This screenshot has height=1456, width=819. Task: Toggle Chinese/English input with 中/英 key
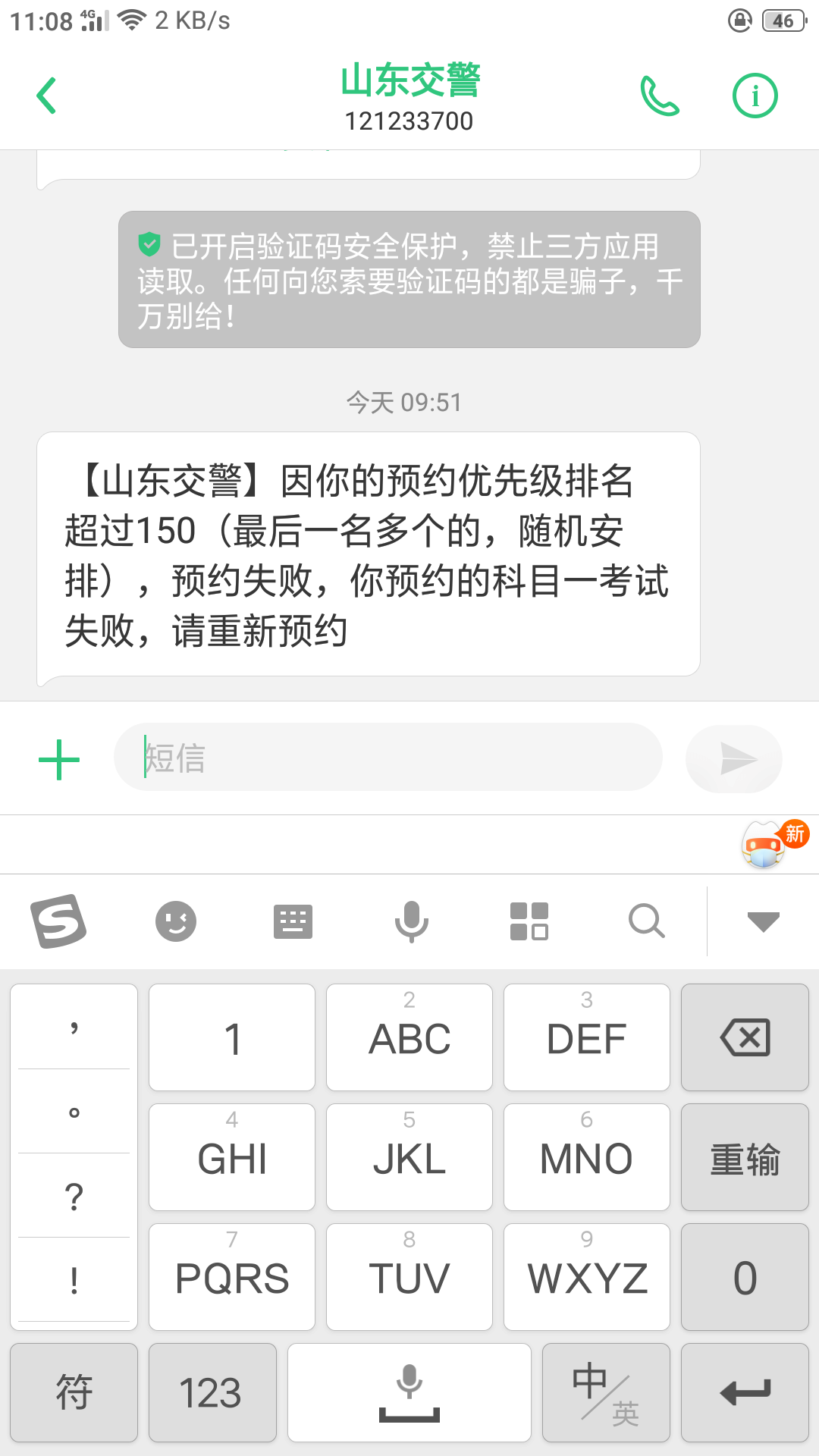(606, 1393)
